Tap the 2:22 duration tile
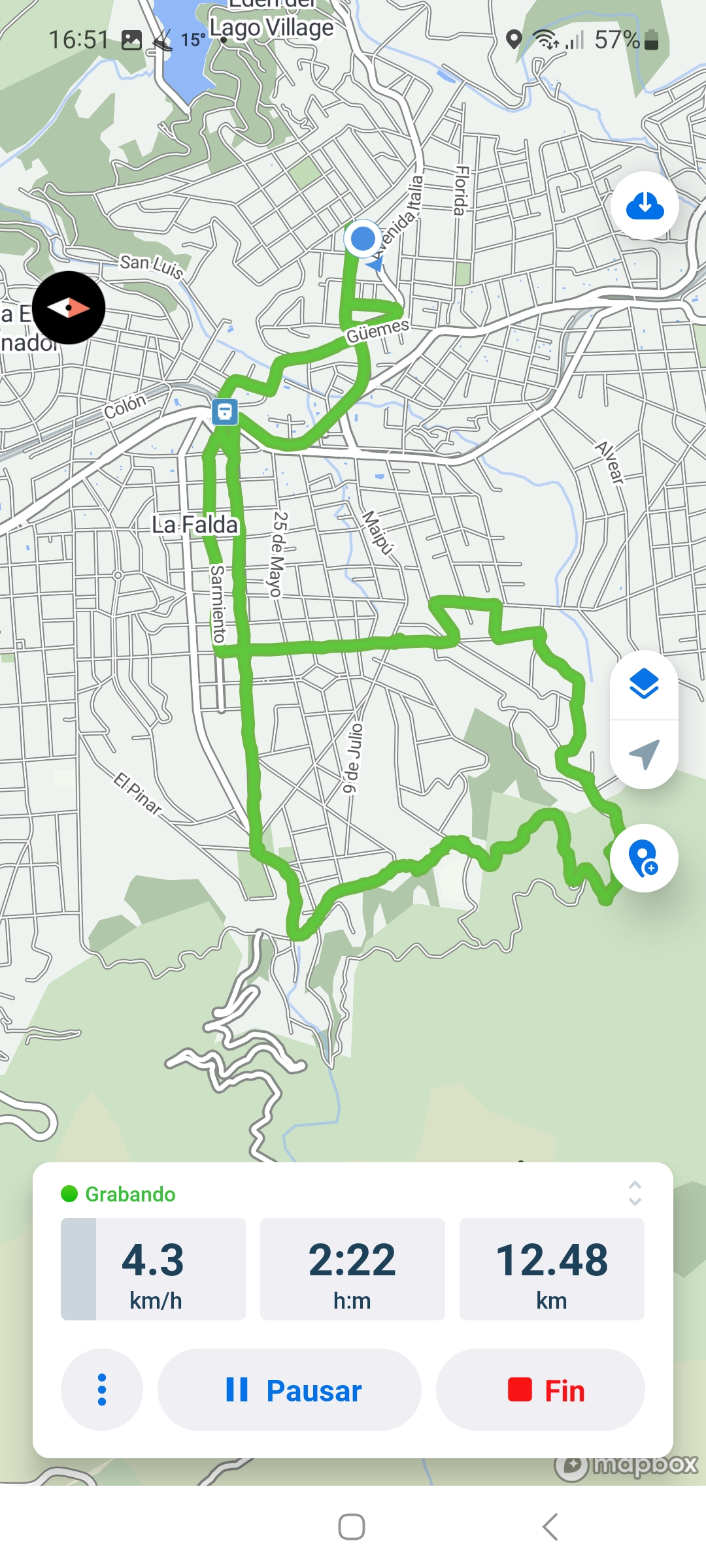706x1568 pixels. coord(352,1269)
